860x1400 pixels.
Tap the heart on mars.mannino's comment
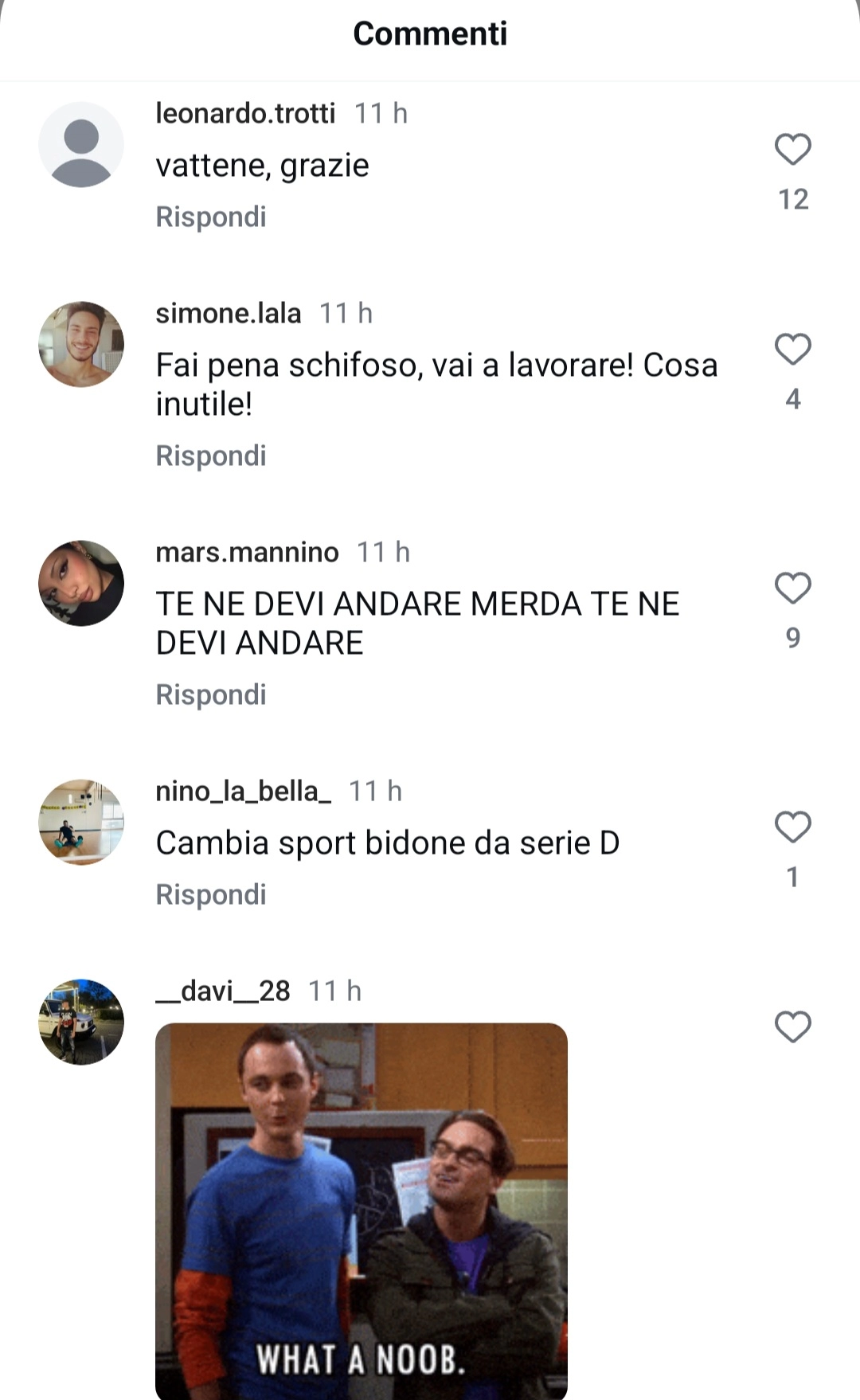[792, 589]
